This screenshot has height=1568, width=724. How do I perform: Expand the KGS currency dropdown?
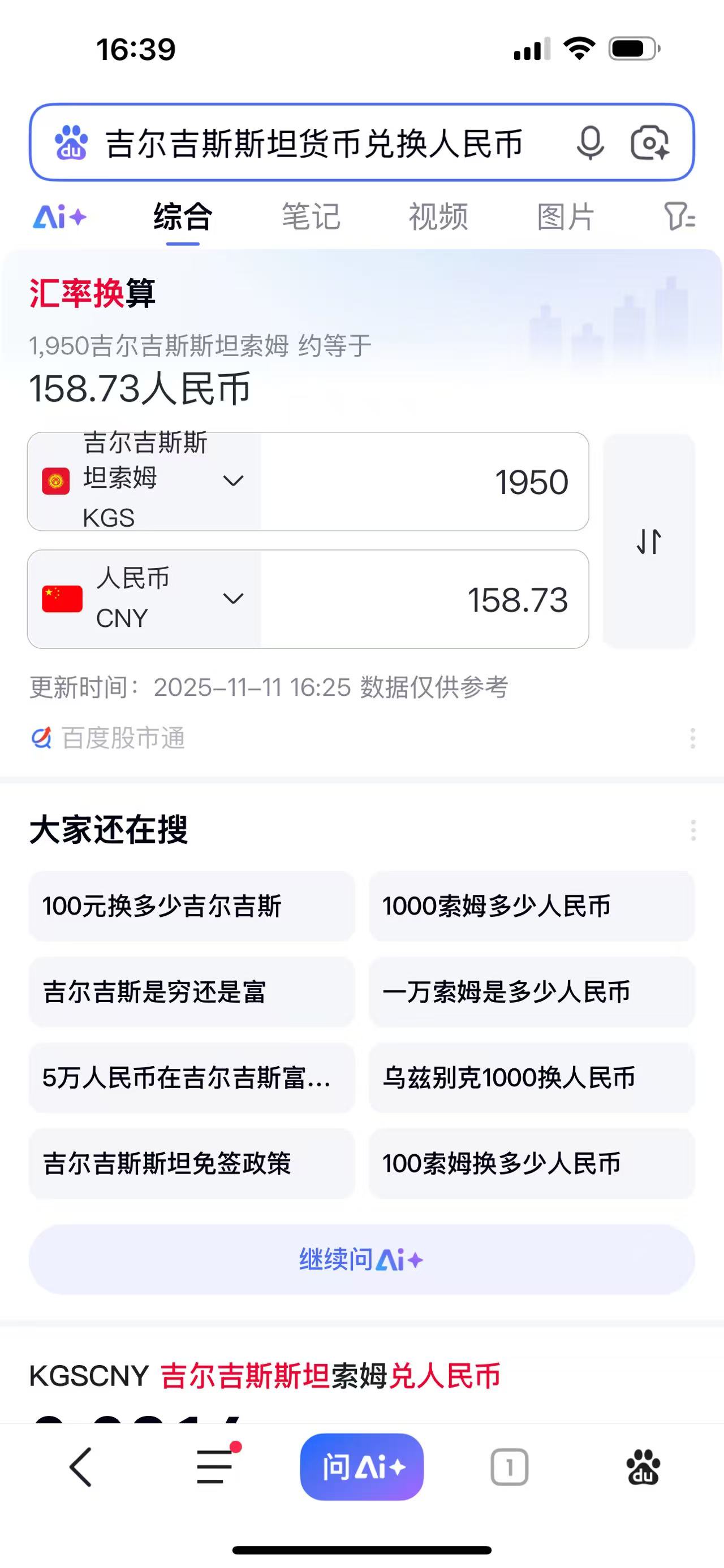click(233, 482)
